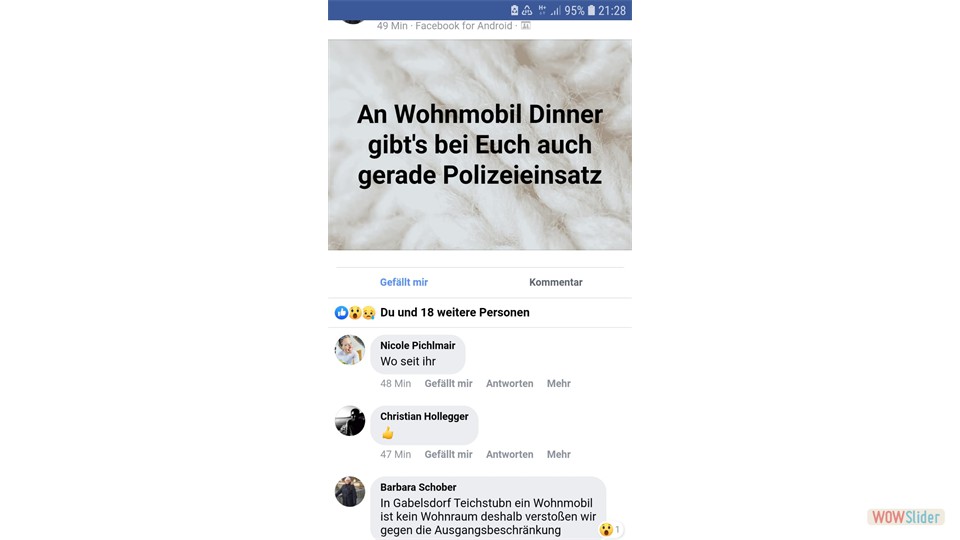Viewport: 960px width, 540px height.
Task: Like the post with Gefällt mir
Action: (404, 282)
